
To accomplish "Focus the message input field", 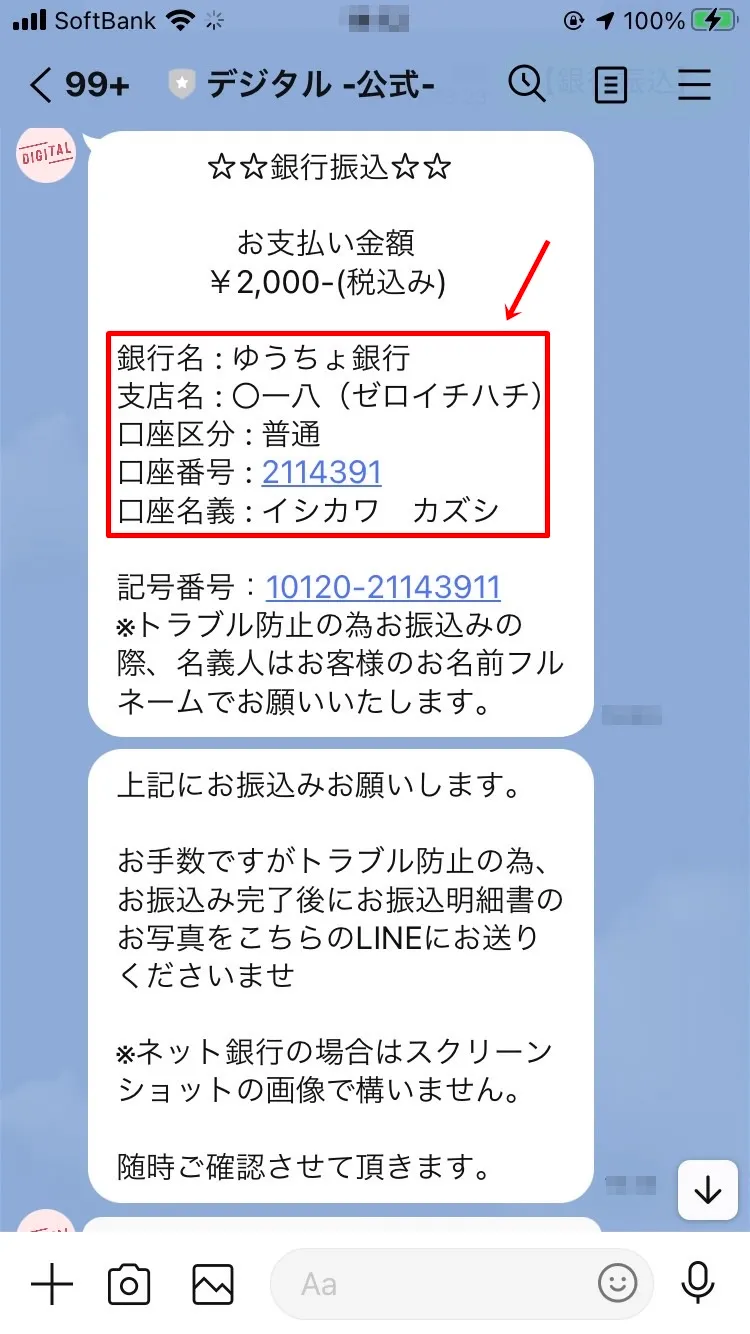I will [440, 1283].
